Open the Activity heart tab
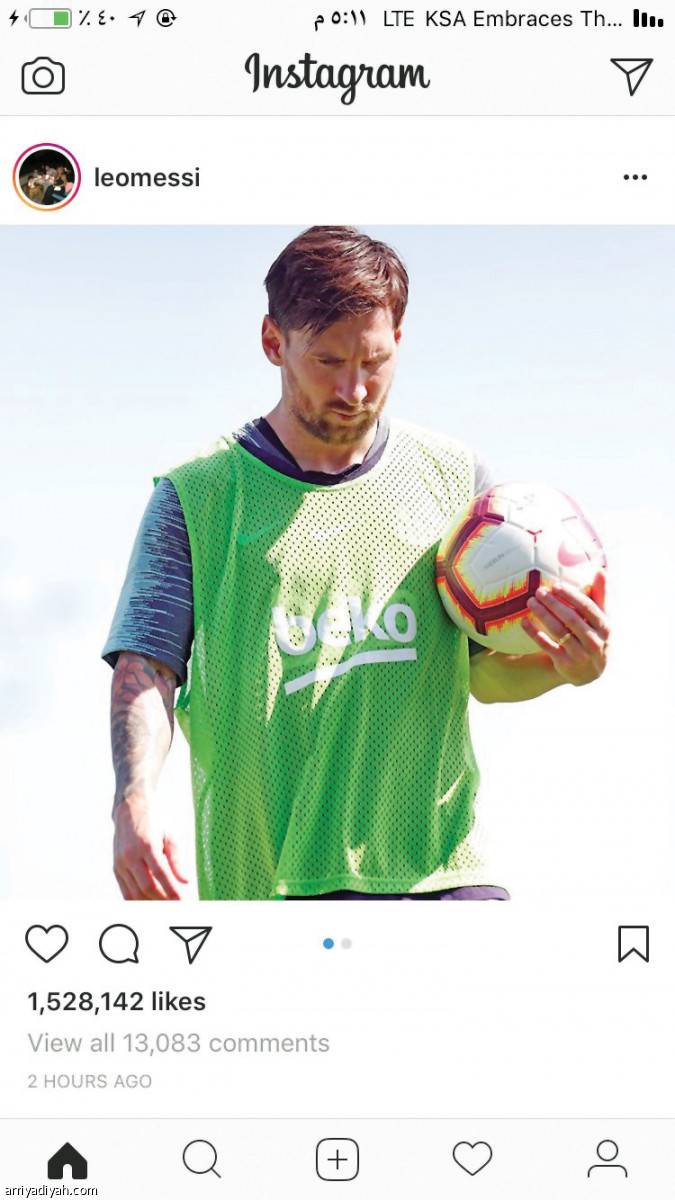Viewport: 675px width, 1200px height. 472,1160
